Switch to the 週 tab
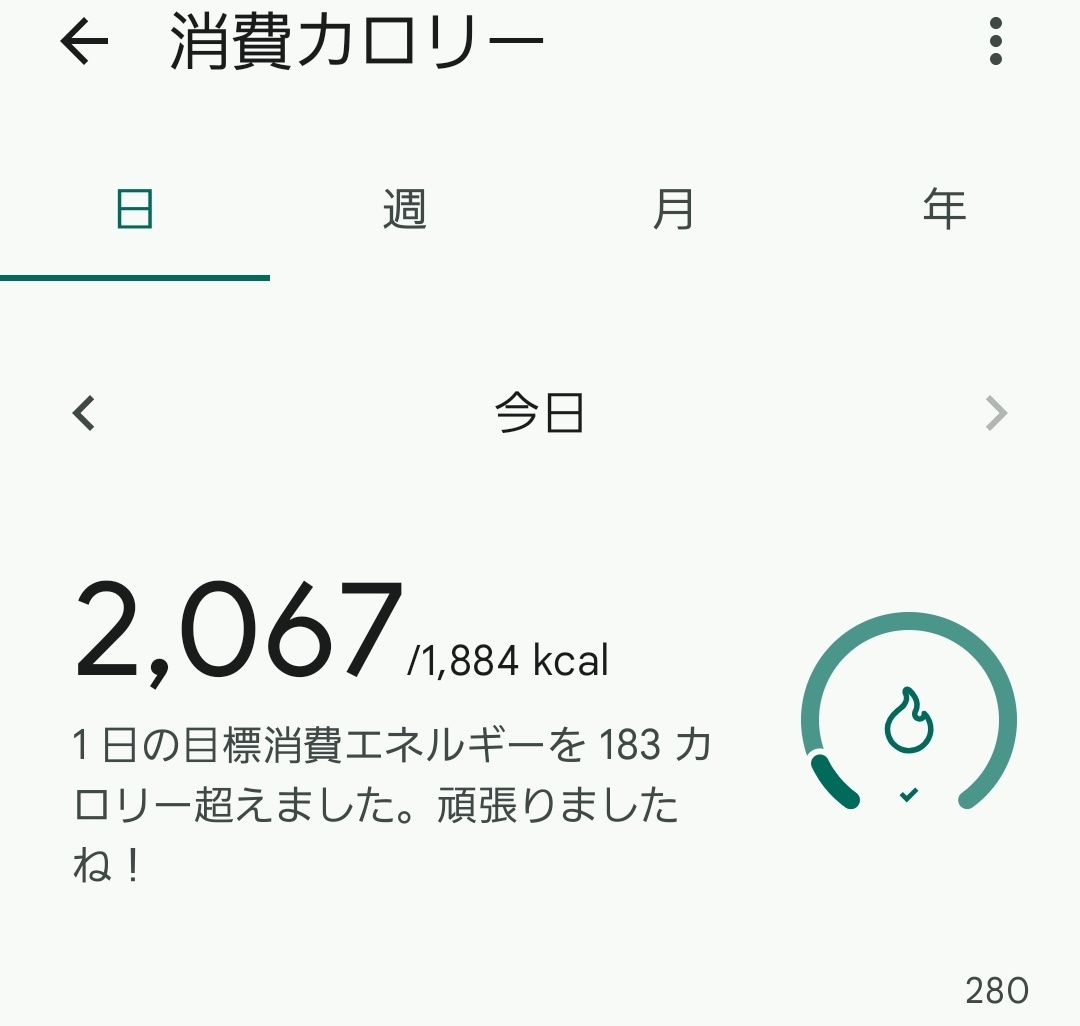 (x=405, y=210)
